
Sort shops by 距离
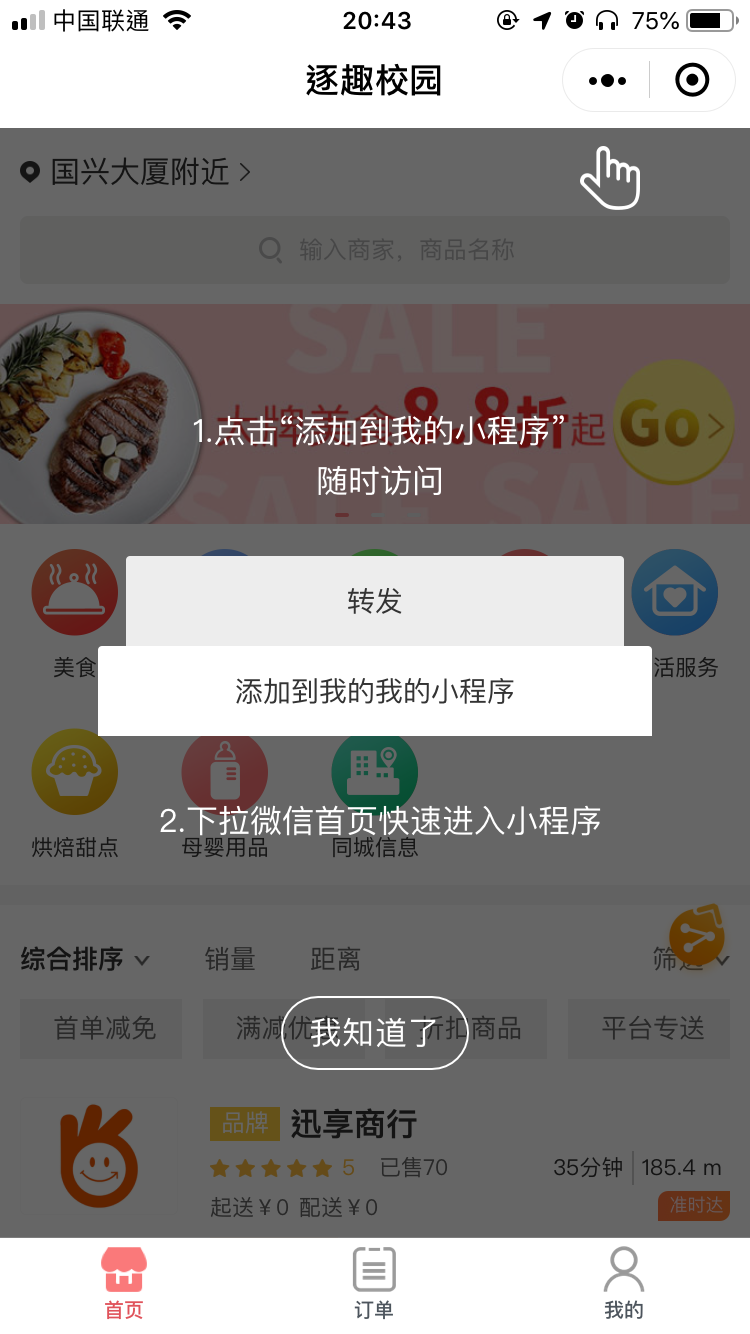tap(335, 960)
